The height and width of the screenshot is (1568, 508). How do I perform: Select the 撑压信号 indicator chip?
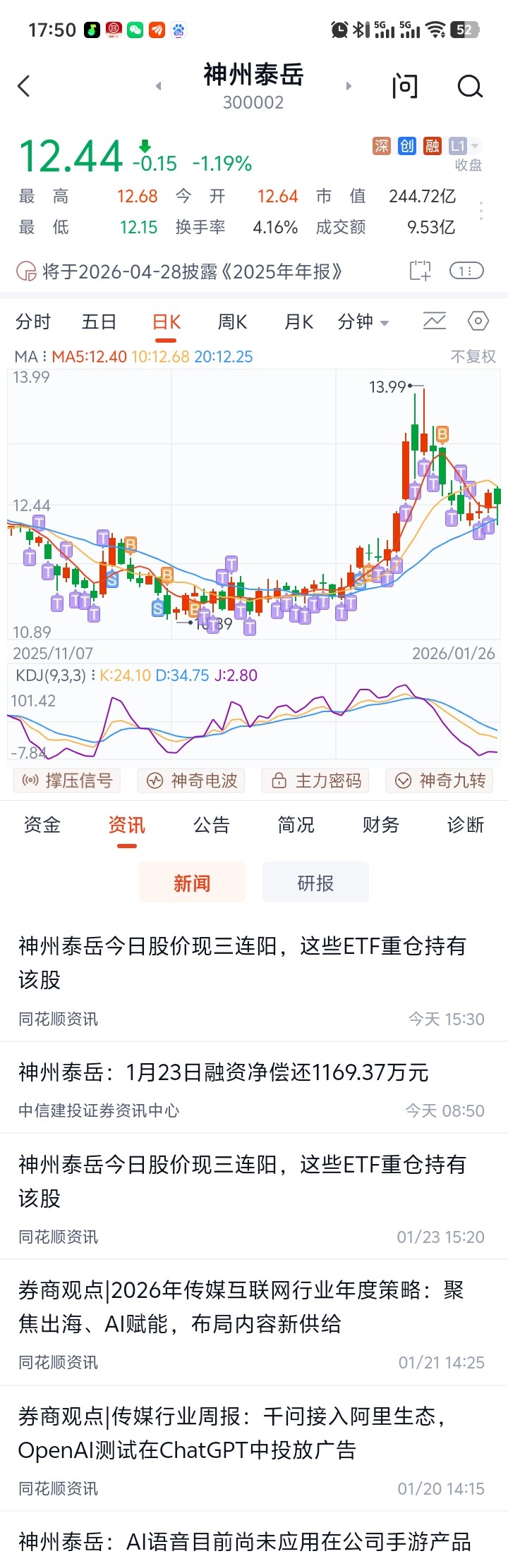(x=68, y=780)
